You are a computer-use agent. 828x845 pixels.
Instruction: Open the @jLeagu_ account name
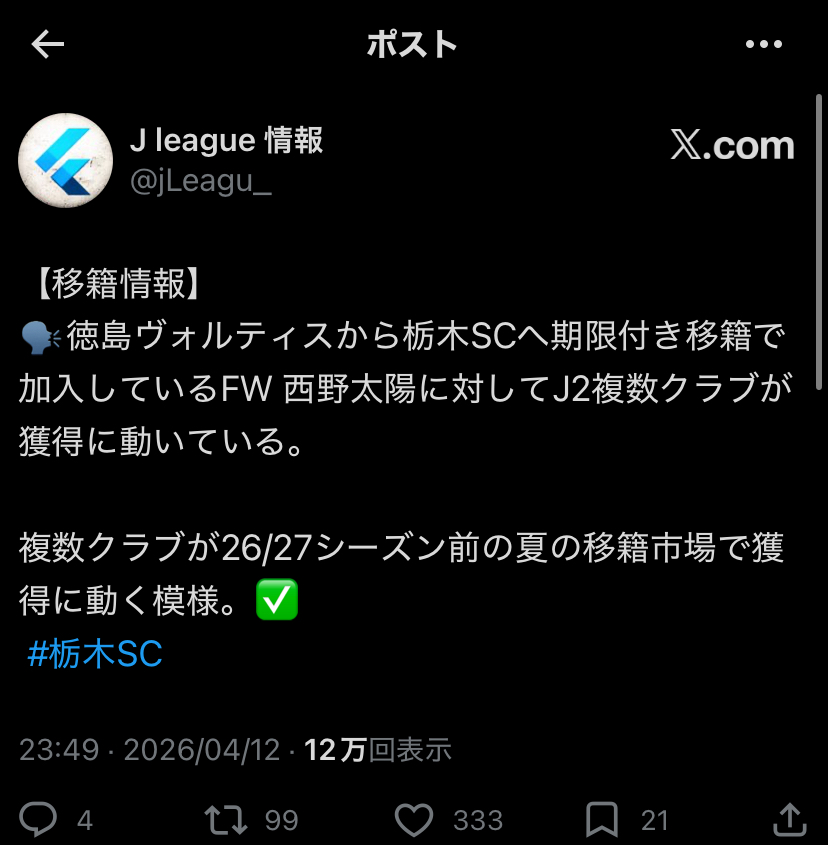[x=201, y=181]
